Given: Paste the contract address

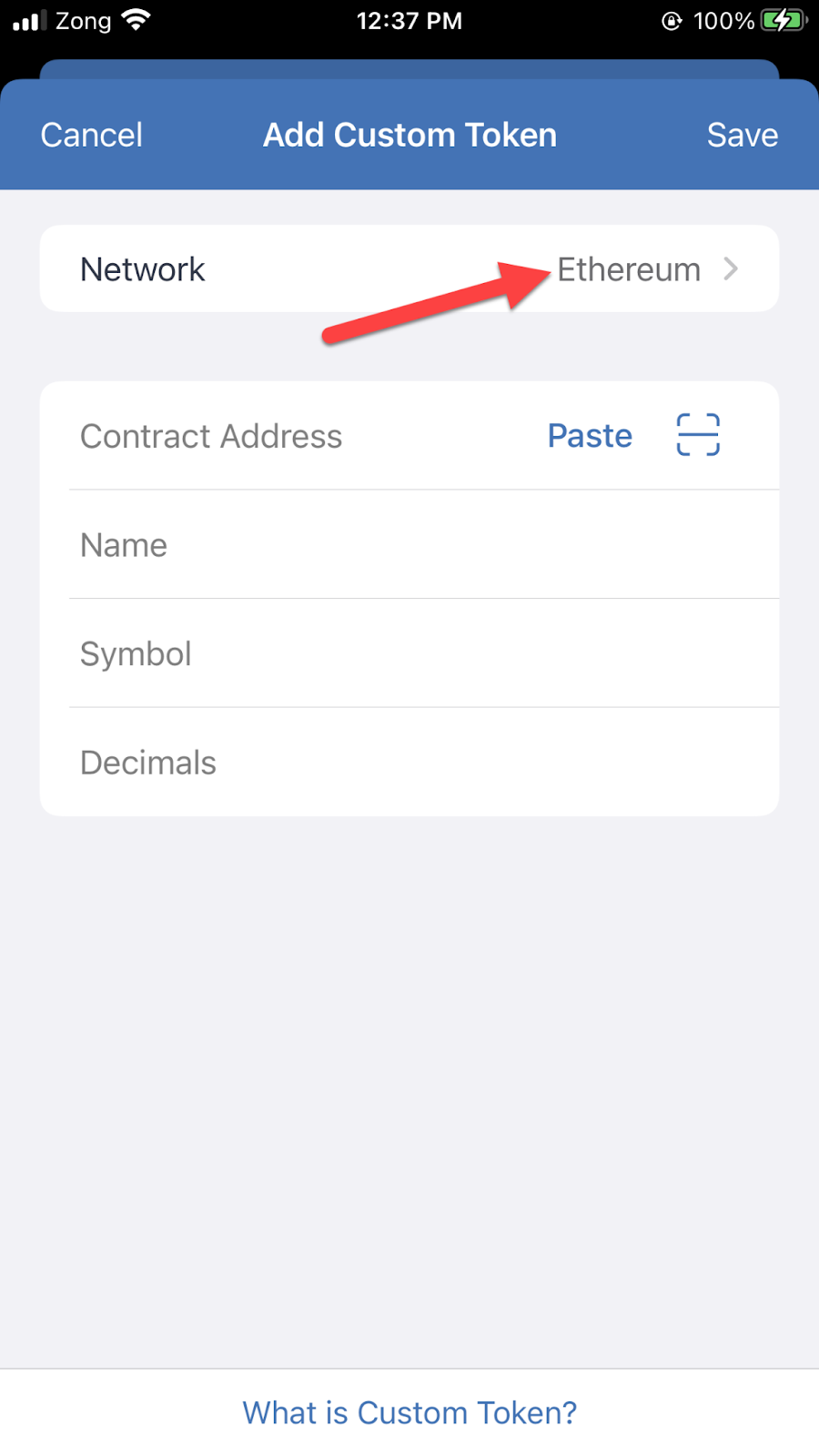Looking at the screenshot, I should point(590,436).
